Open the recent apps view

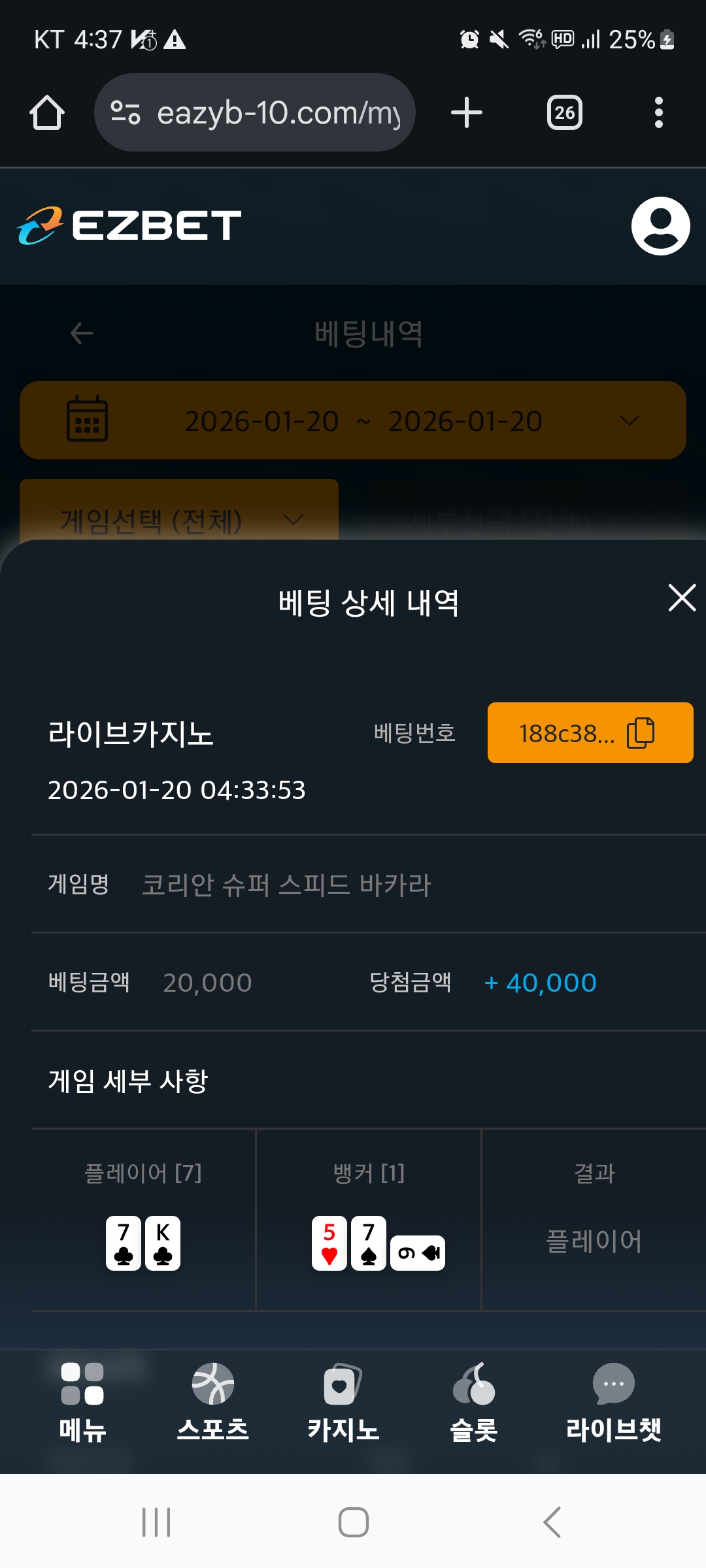157,1522
